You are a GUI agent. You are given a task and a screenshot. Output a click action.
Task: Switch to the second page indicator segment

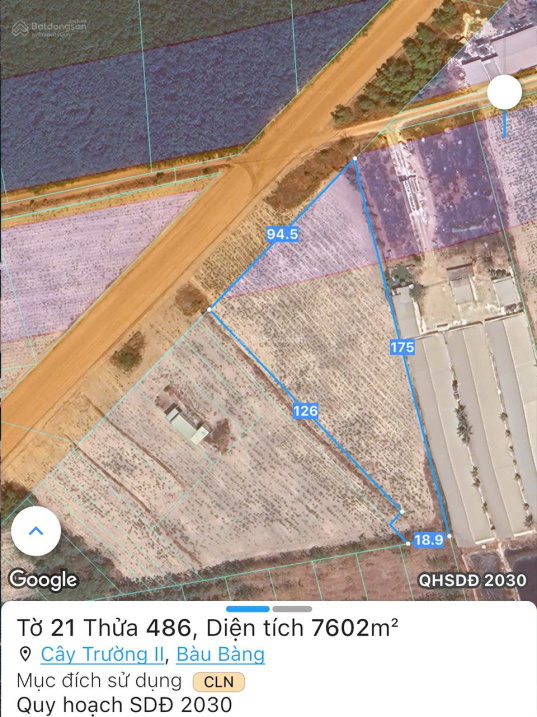[292, 609]
